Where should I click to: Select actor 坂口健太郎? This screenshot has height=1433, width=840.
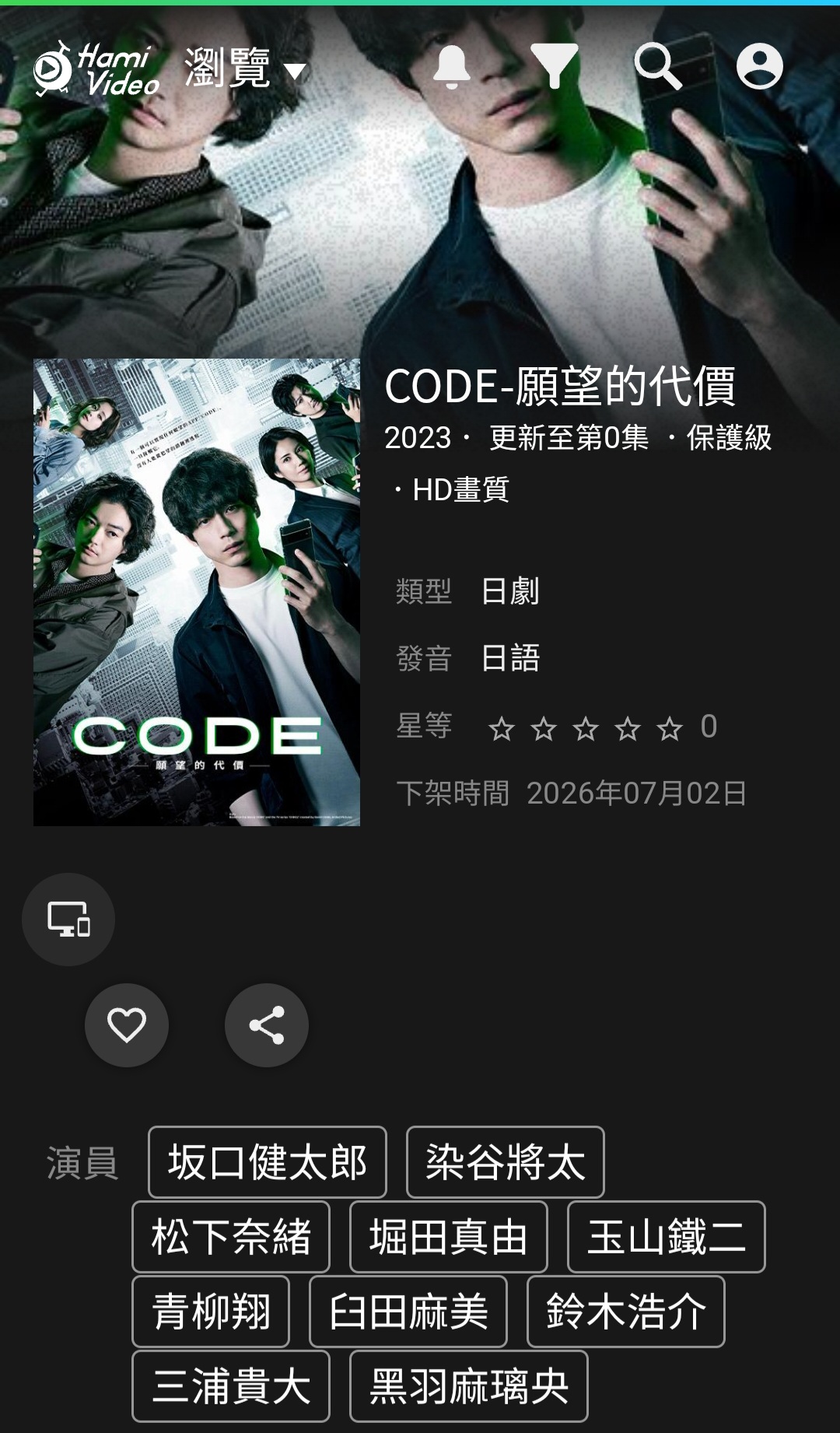[267, 1162]
